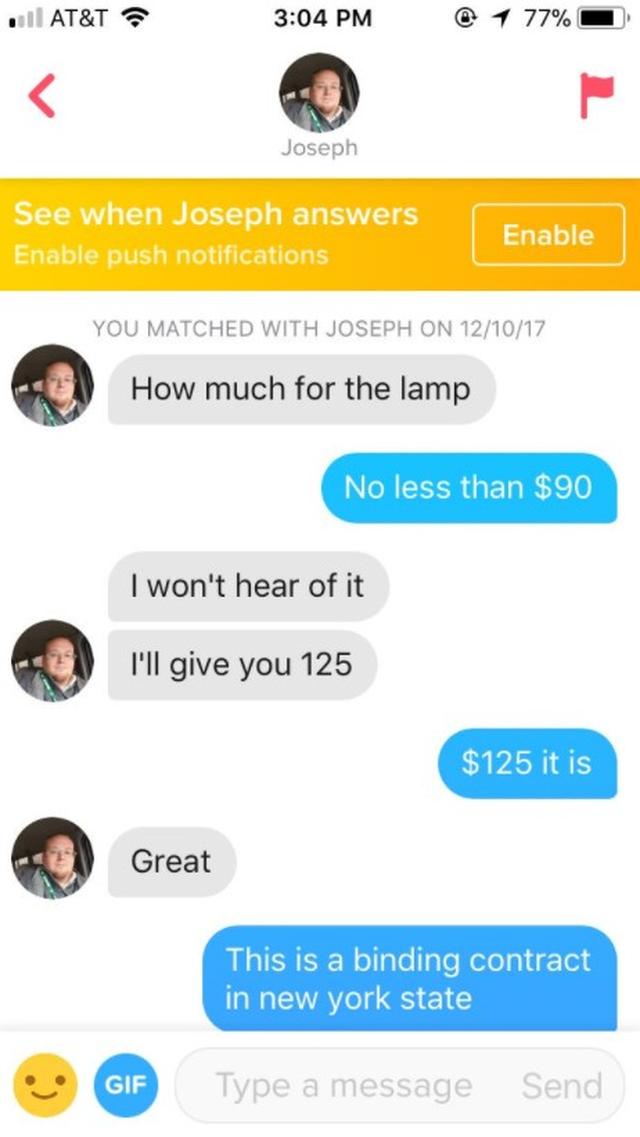Enable push notifications
The width and height of the screenshot is (640, 1137).
pyautogui.click(x=547, y=235)
